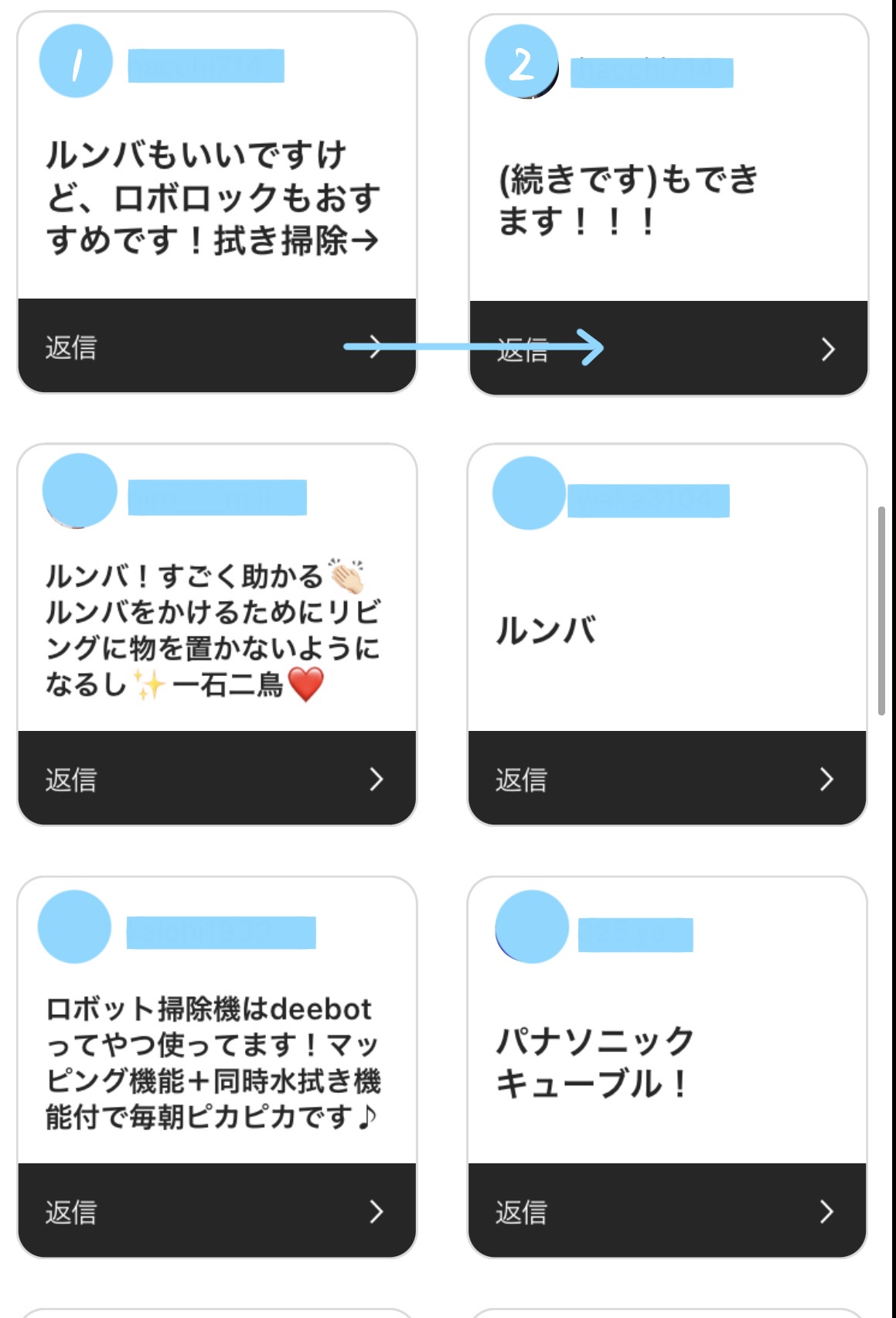
Task: Open the deebot response card
Action: tap(215, 1061)
